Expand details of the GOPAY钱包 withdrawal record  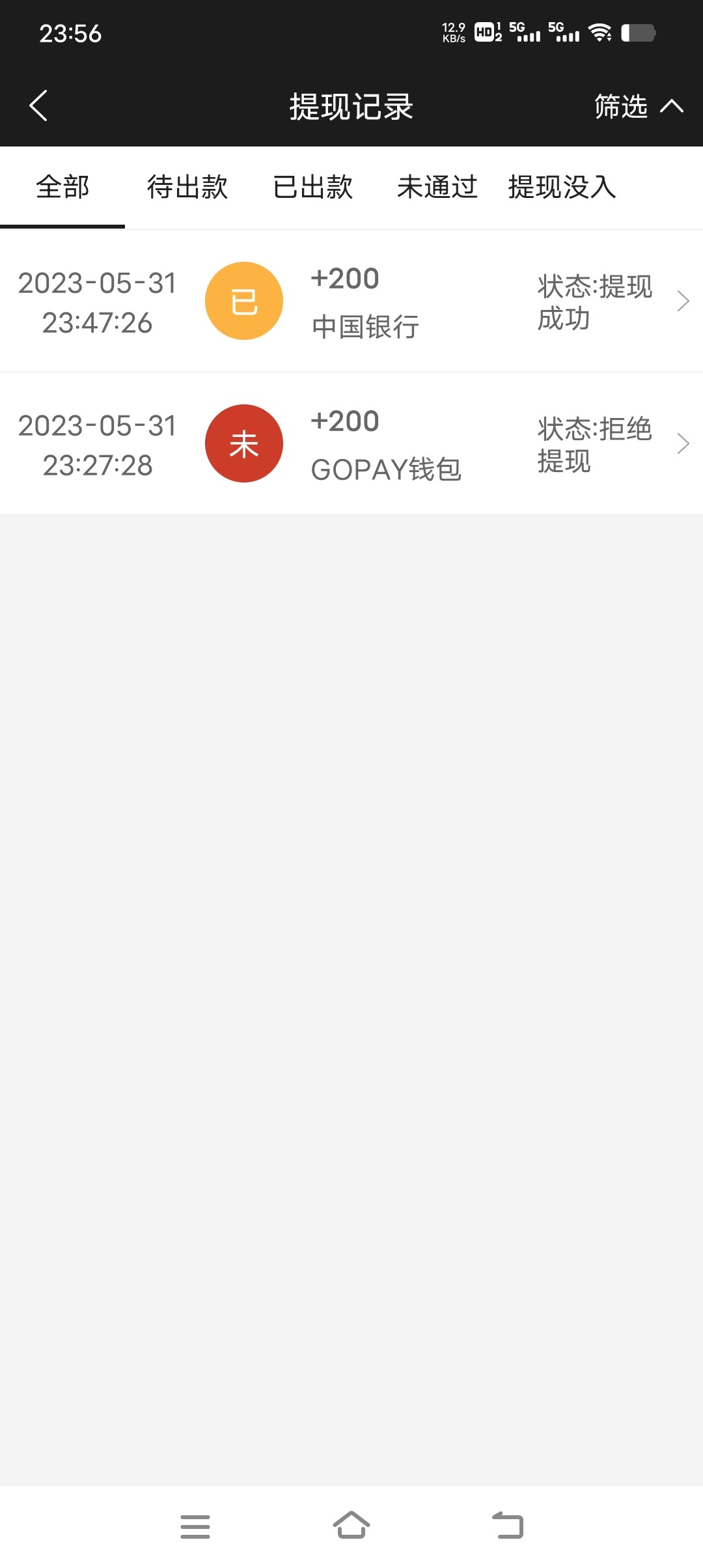pos(684,443)
